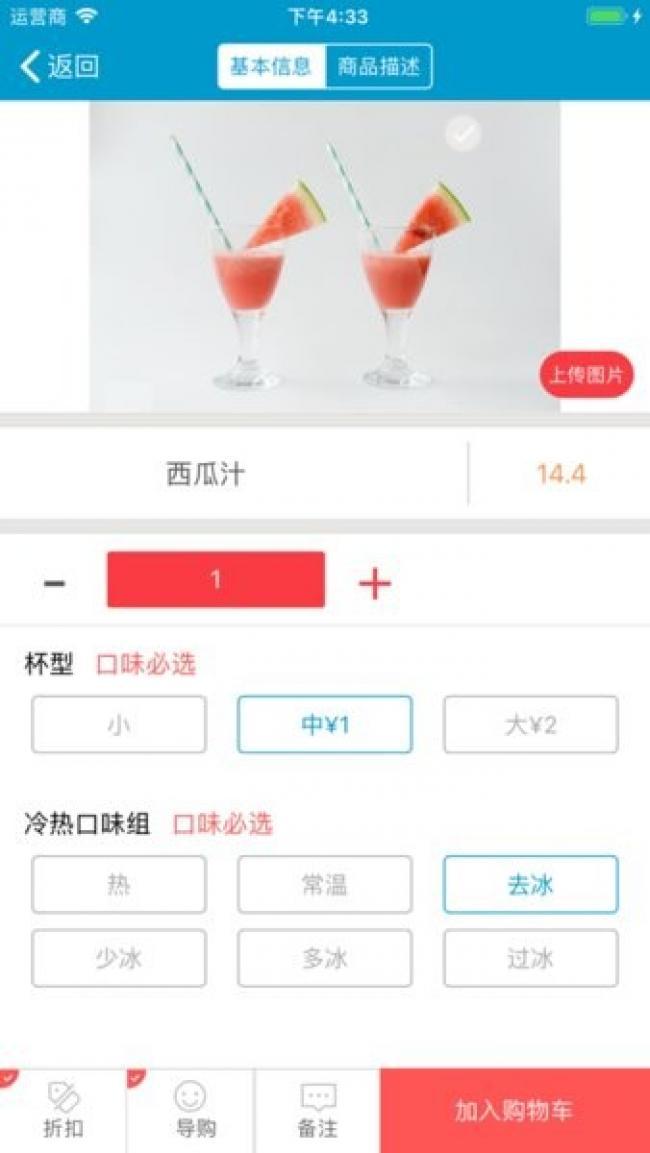The width and height of the screenshot is (650, 1153).
Task: Go back using the 返回 button
Action: 60,67
